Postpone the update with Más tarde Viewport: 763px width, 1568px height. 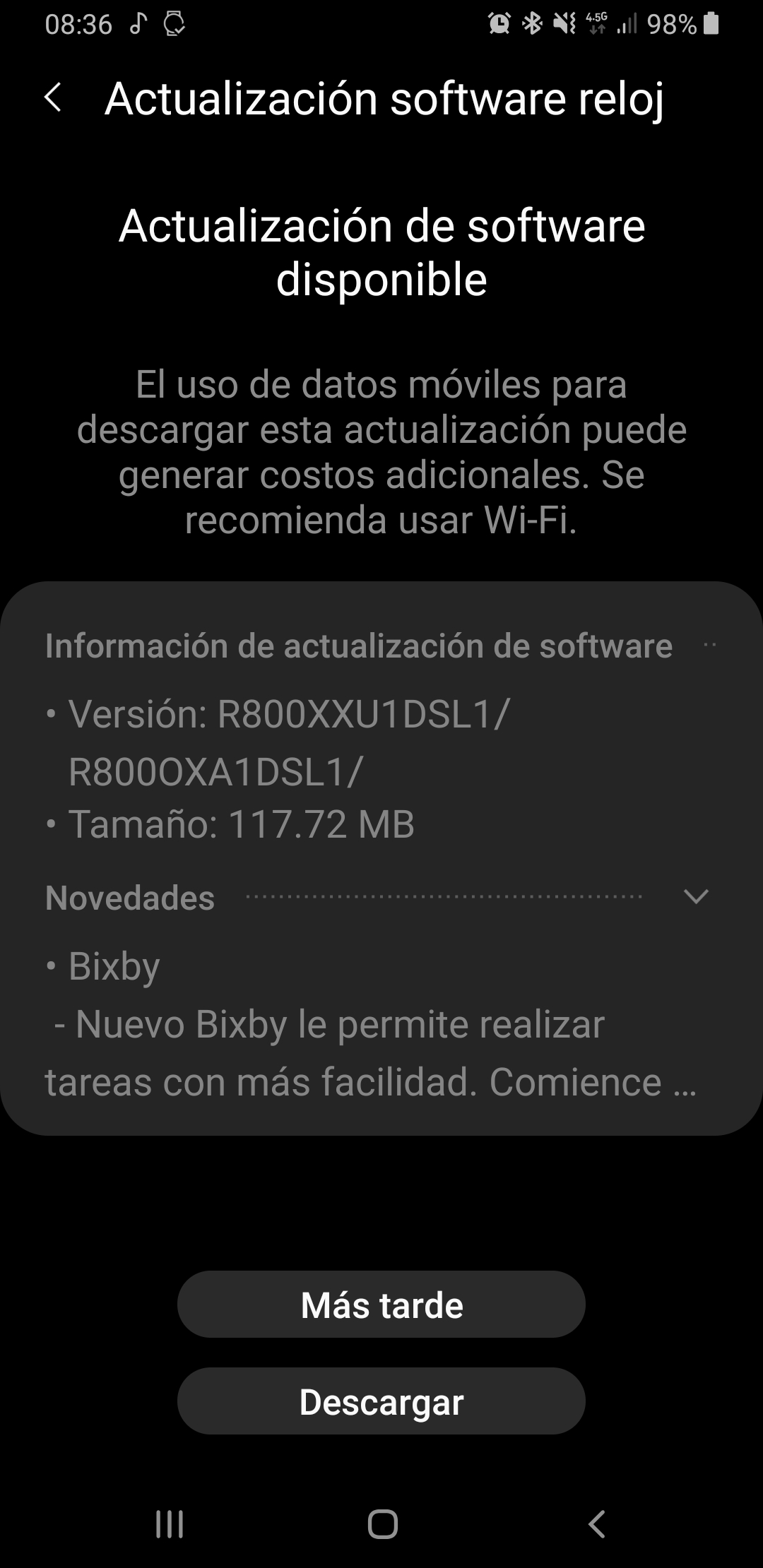click(x=381, y=1304)
